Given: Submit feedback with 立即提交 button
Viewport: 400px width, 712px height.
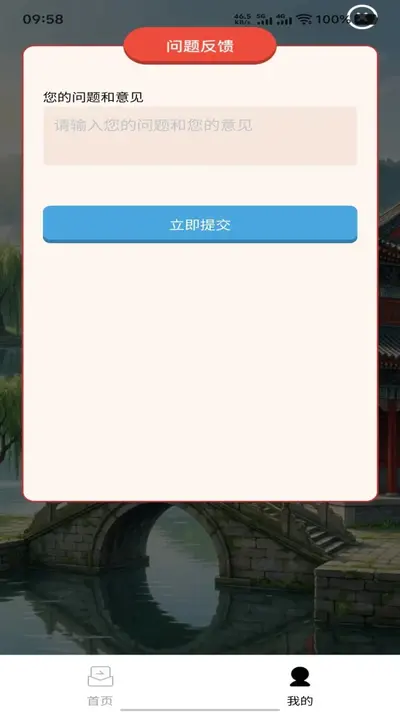Looking at the screenshot, I should pyautogui.click(x=200, y=224).
